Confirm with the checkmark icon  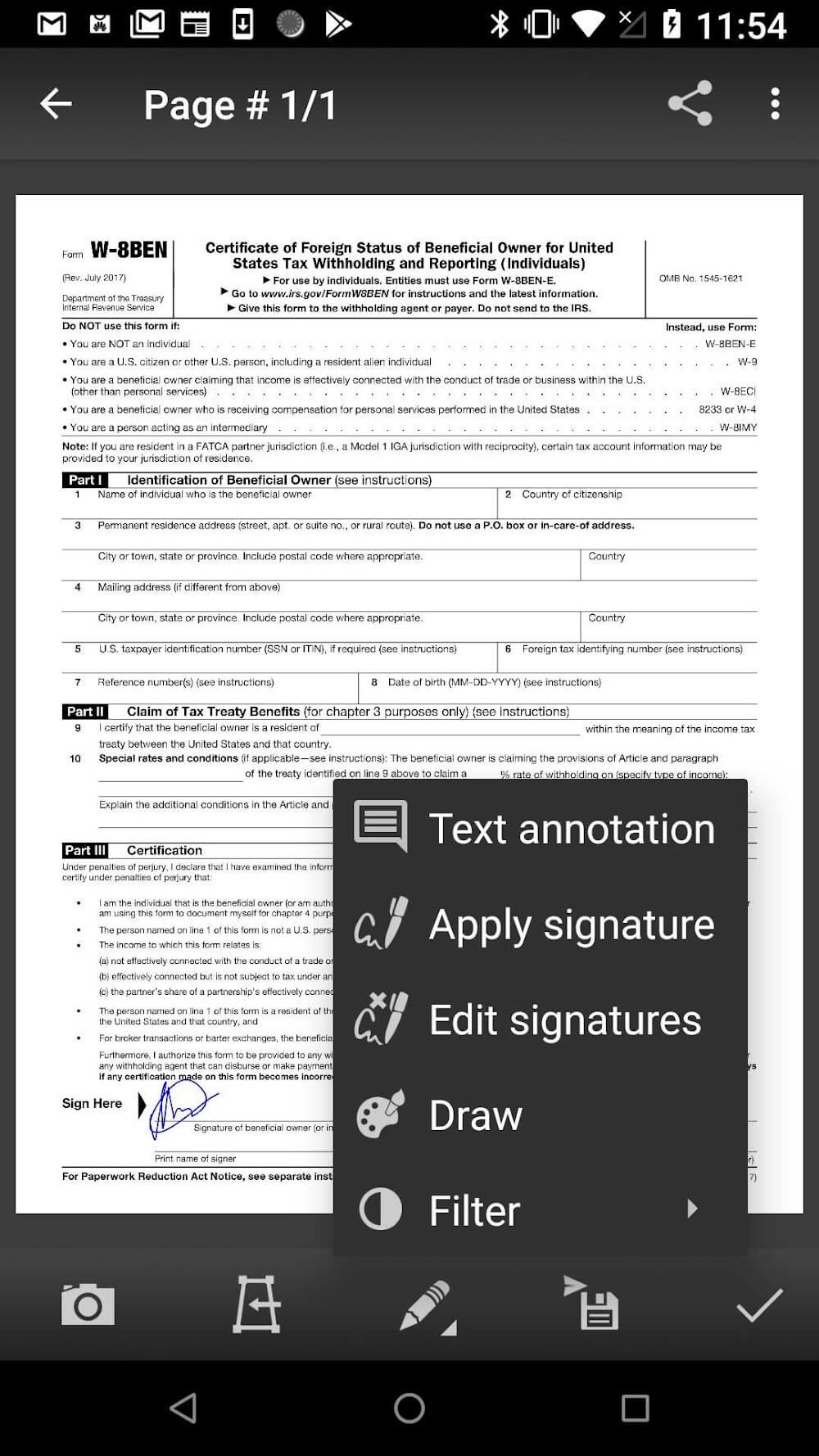(759, 1305)
